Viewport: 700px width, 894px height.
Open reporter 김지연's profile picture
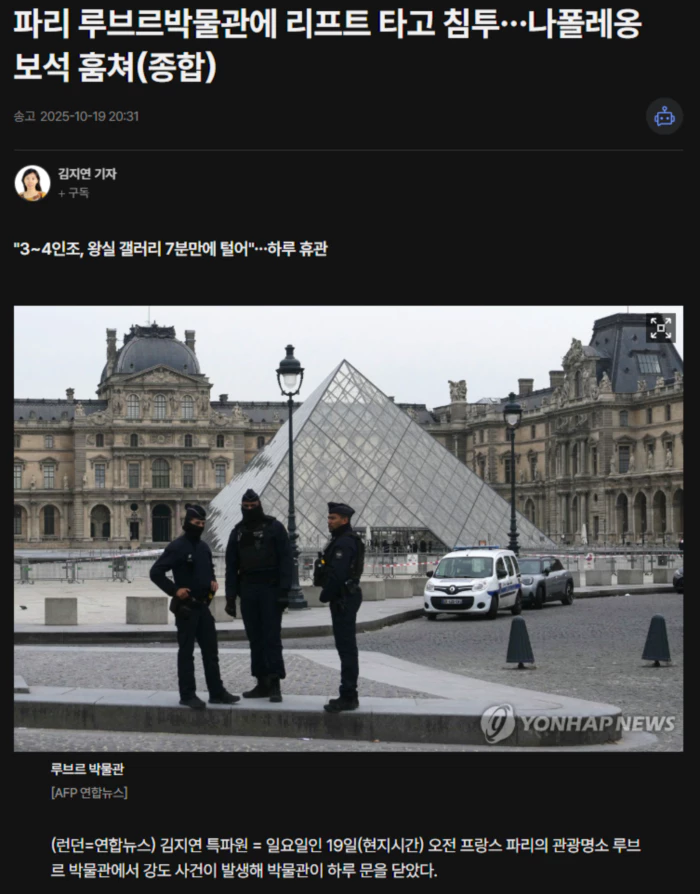[x=32, y=182]
